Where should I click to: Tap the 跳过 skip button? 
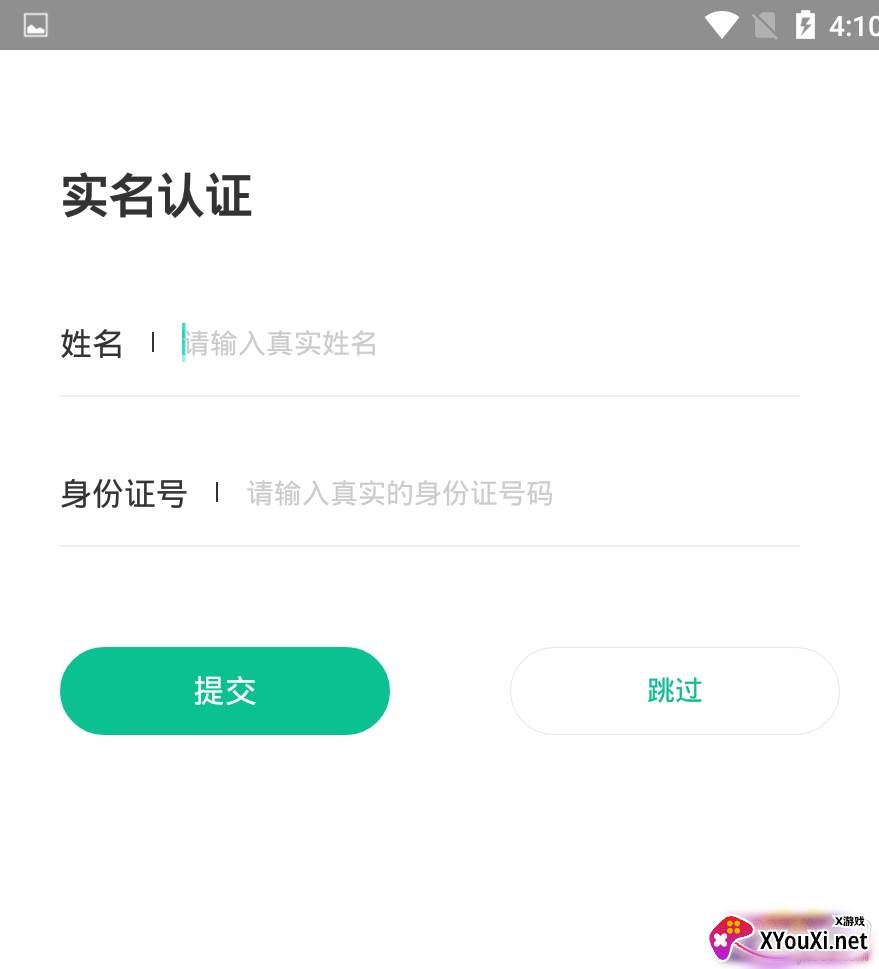coord(674,690)
